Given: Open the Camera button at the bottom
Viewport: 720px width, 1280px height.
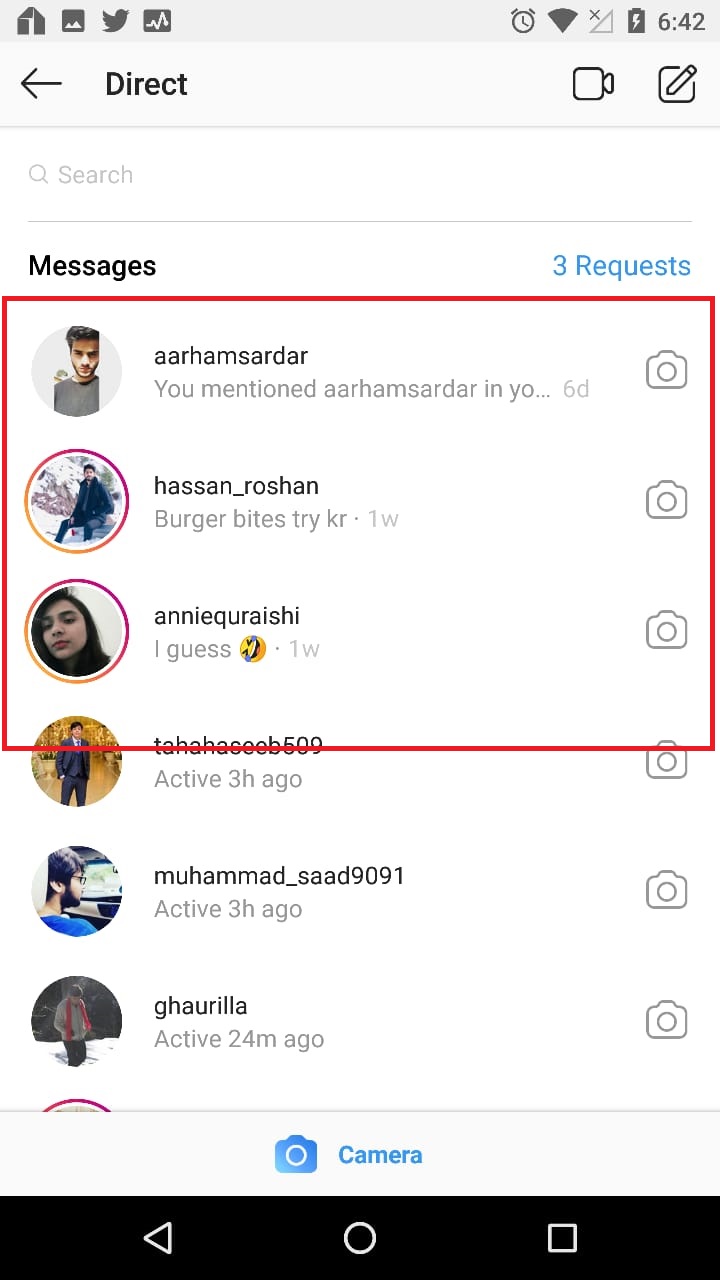Looking at the screenshot, I should coord(349,1155).
